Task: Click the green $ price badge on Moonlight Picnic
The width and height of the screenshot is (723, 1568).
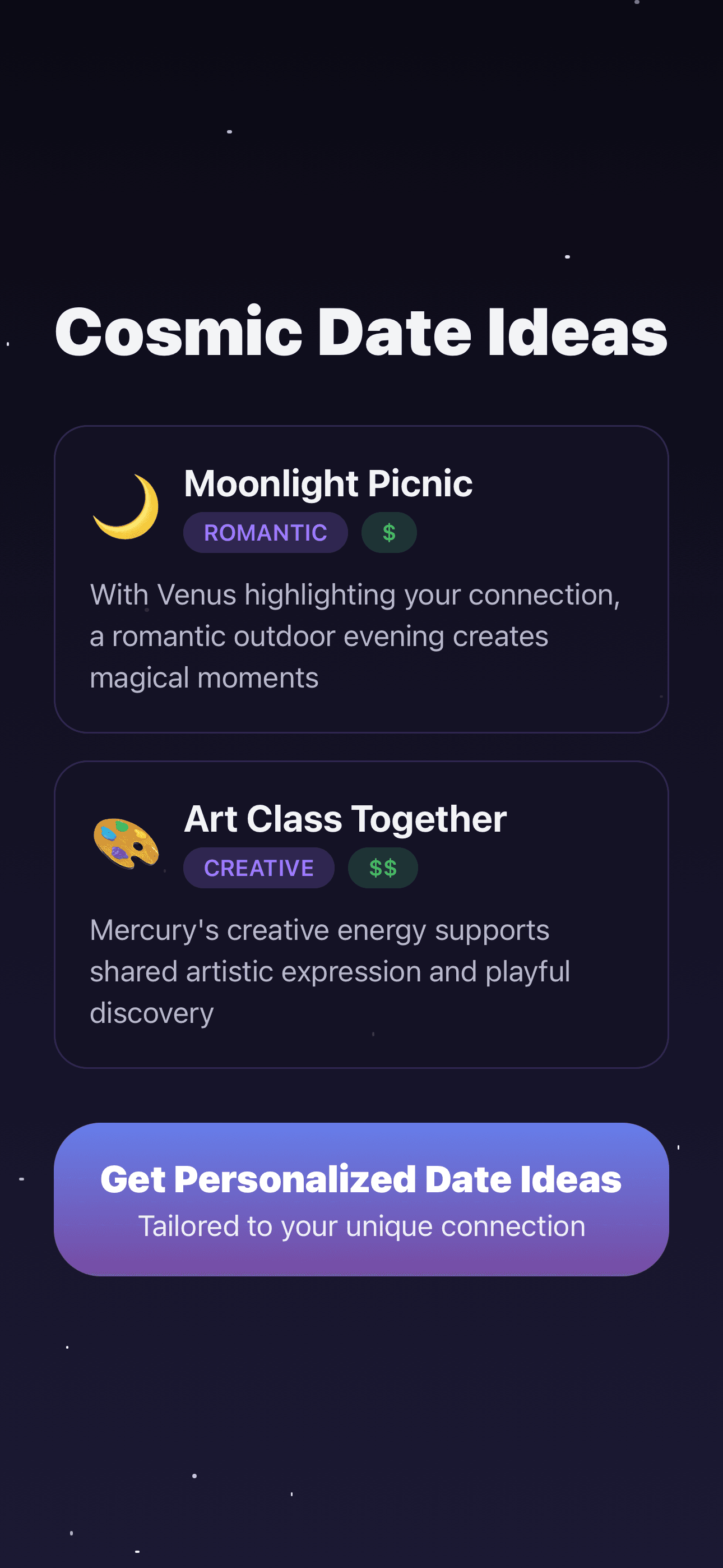Action: point(389,532)
